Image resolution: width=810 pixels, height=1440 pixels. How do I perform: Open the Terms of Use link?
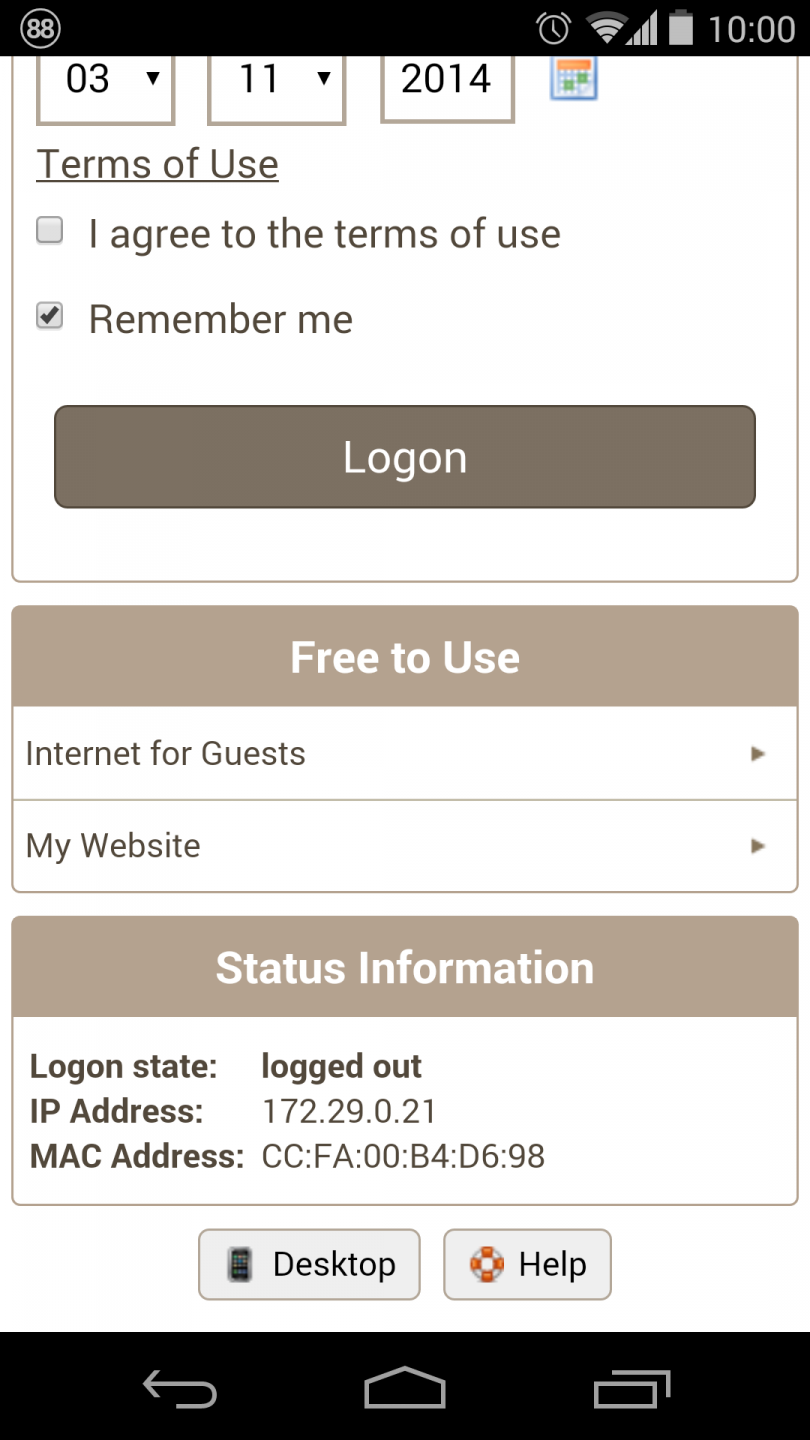157,164
